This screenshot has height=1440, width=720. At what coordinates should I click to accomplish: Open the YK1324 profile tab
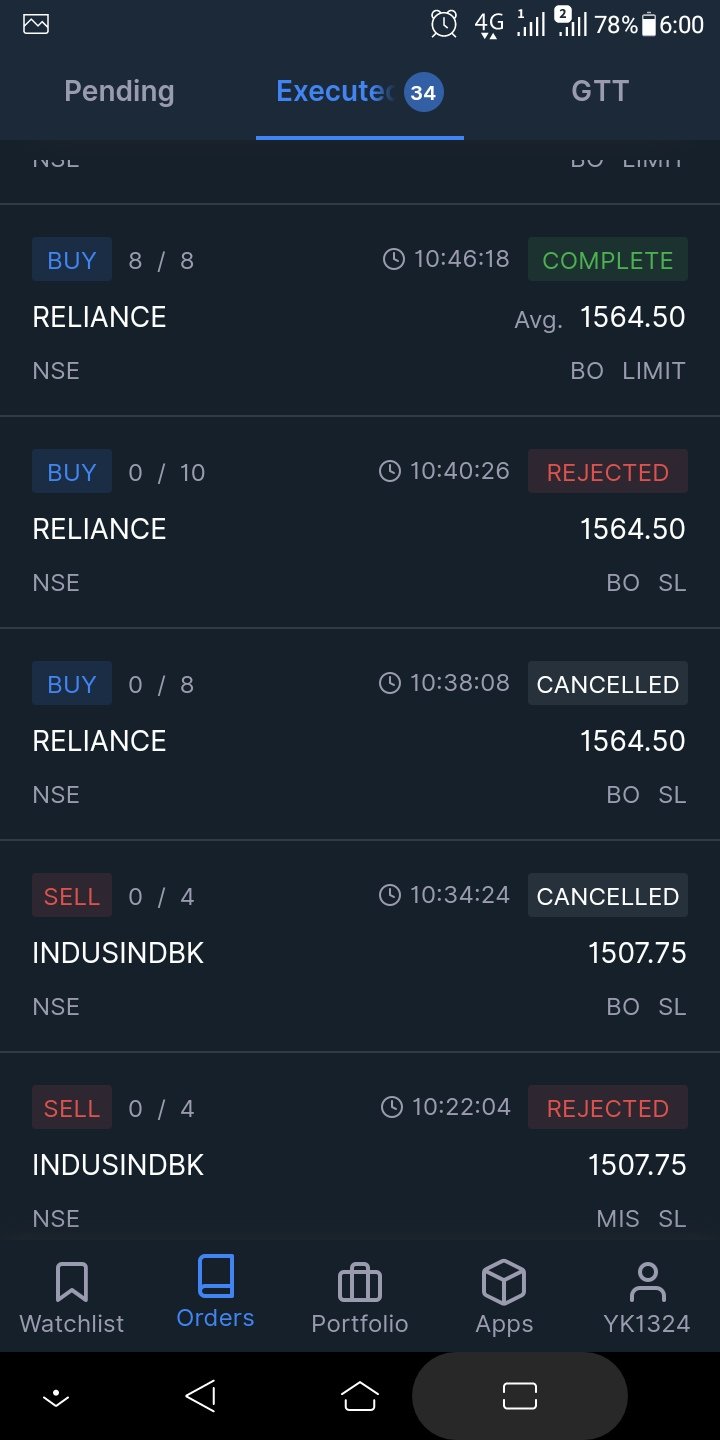click(647, 1298)
